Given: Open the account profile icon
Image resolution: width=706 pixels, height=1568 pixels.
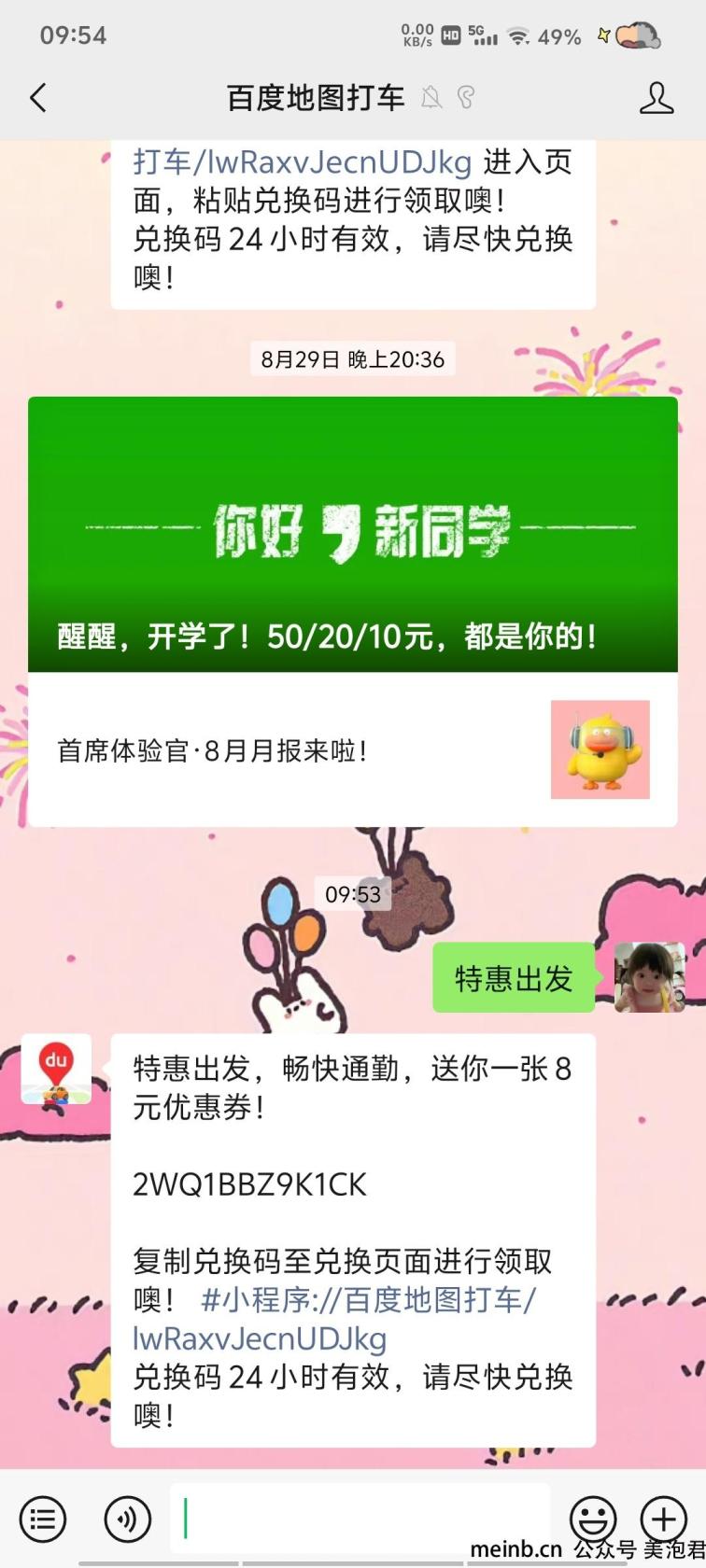Looking at the screenshot, I should (x=657, y=97).
